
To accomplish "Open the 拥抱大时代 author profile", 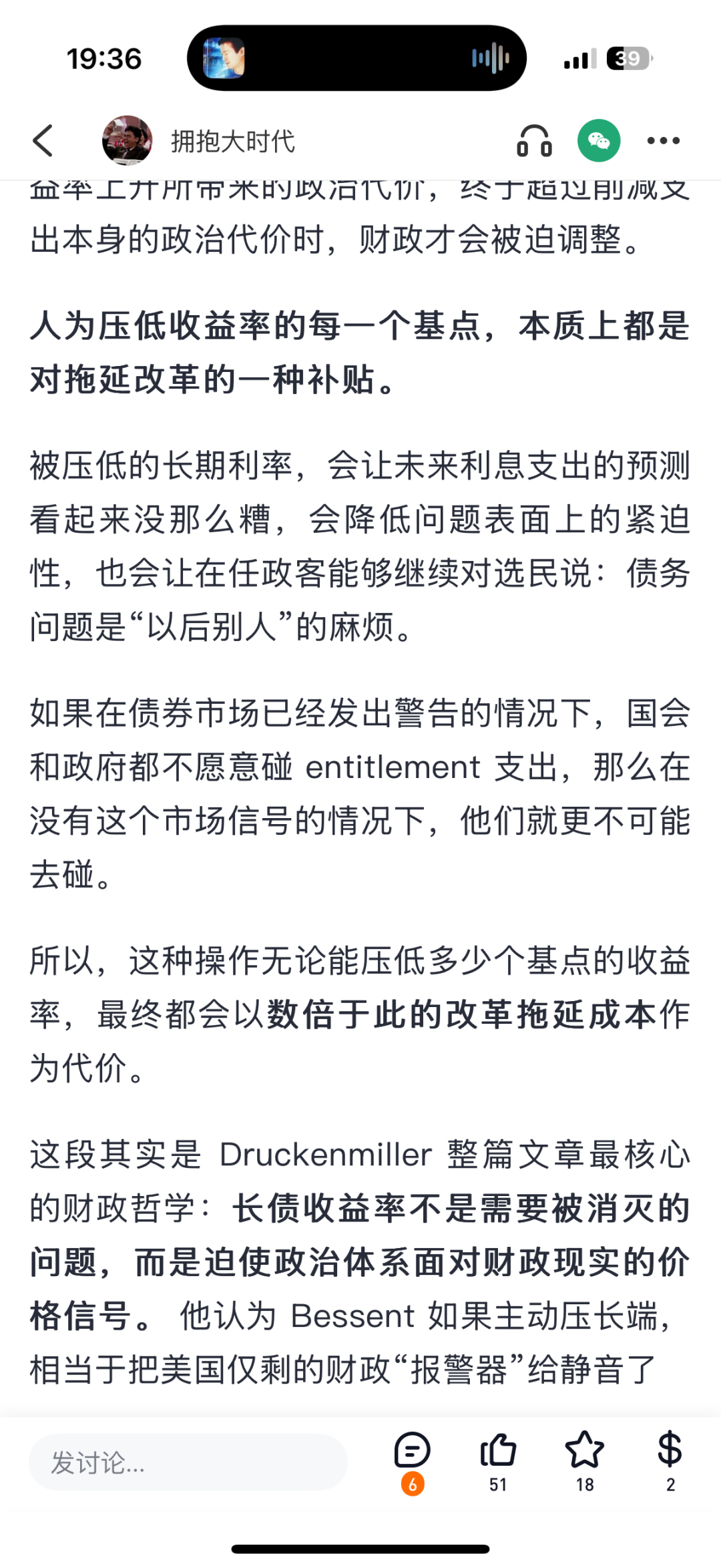I will pyautogui.click(x=198, y=141).
